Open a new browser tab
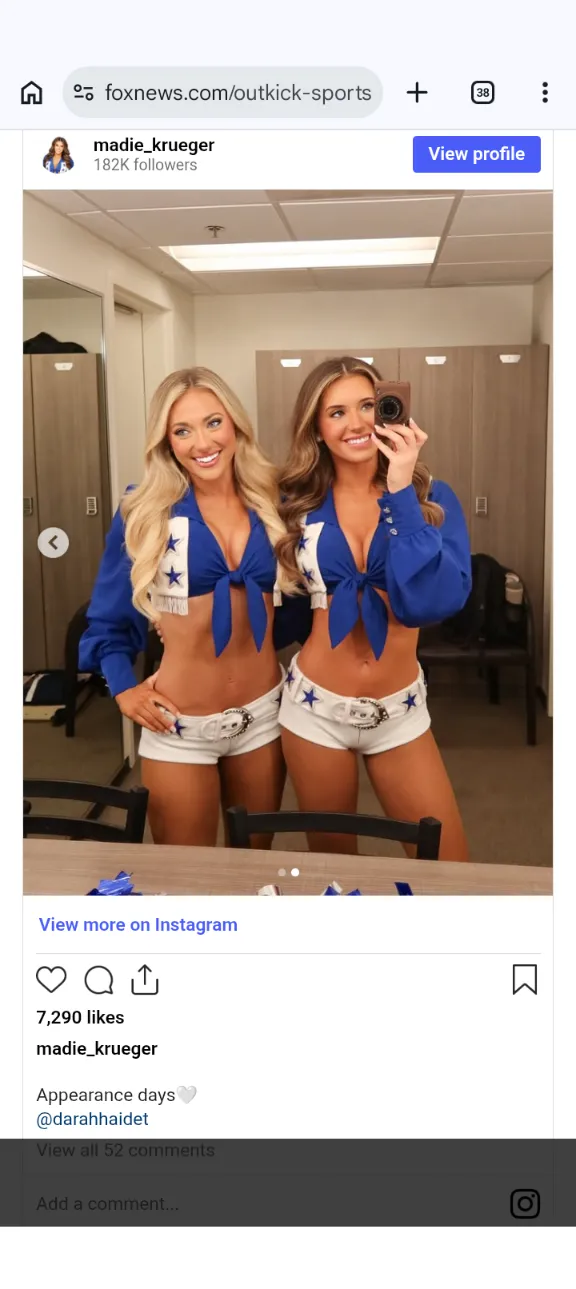 pyautogui.click(x=417, y=93)
